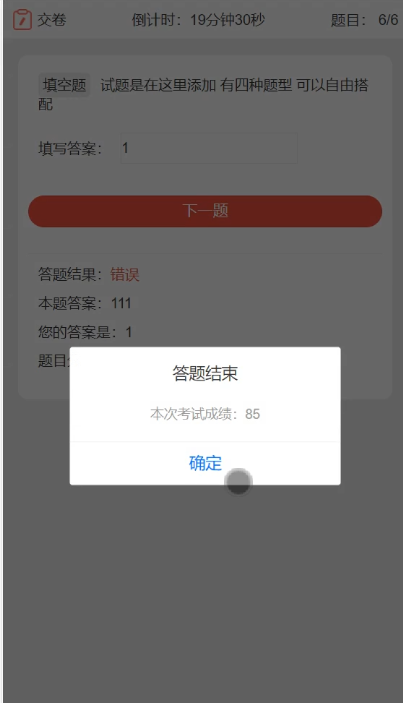Go to next question with 下一题
Viewport: 403px width, 703px height.
point(205,211)
